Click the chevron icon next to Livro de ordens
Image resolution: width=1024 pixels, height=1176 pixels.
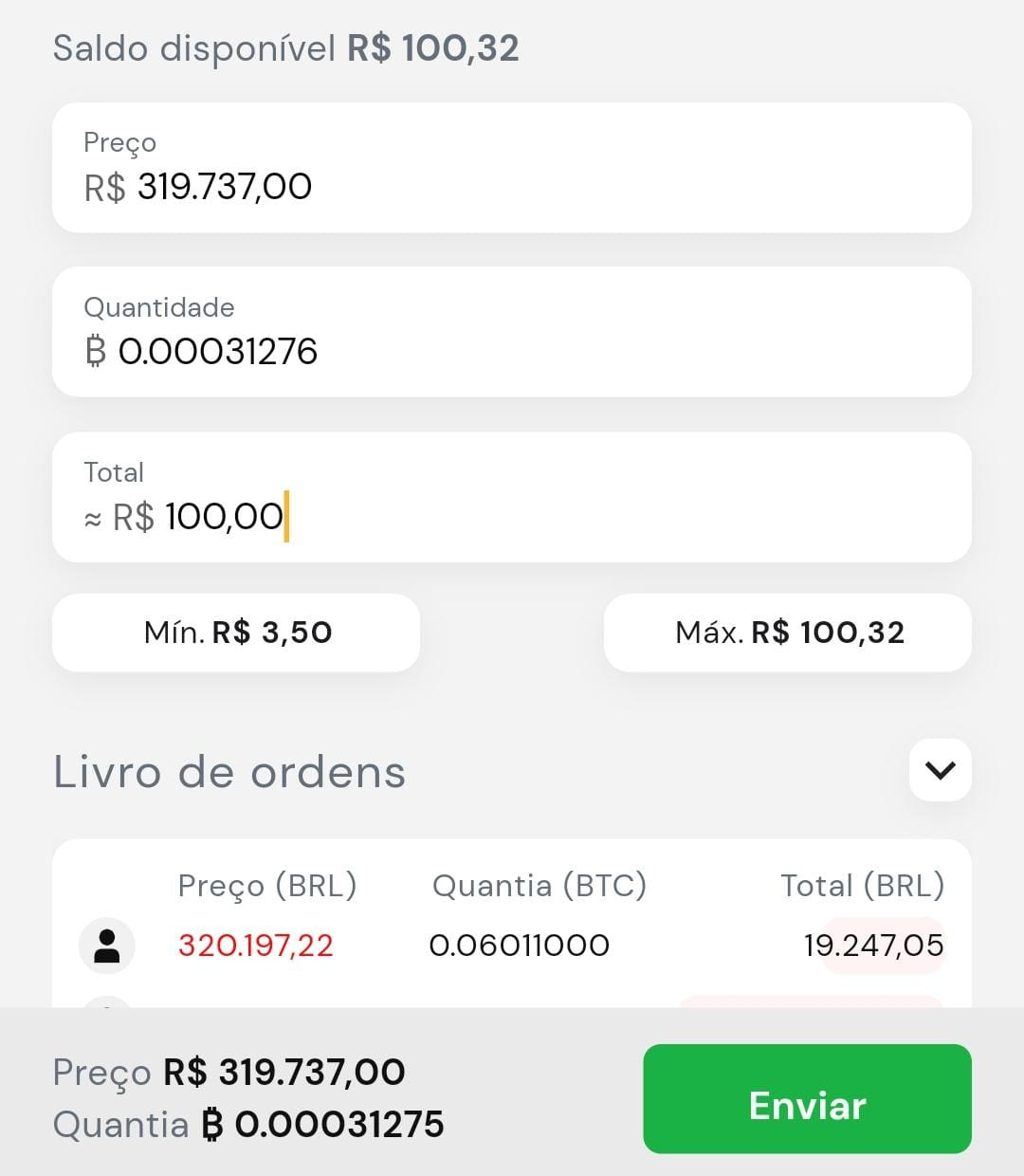pyautogui.click(x=939, y=771)
